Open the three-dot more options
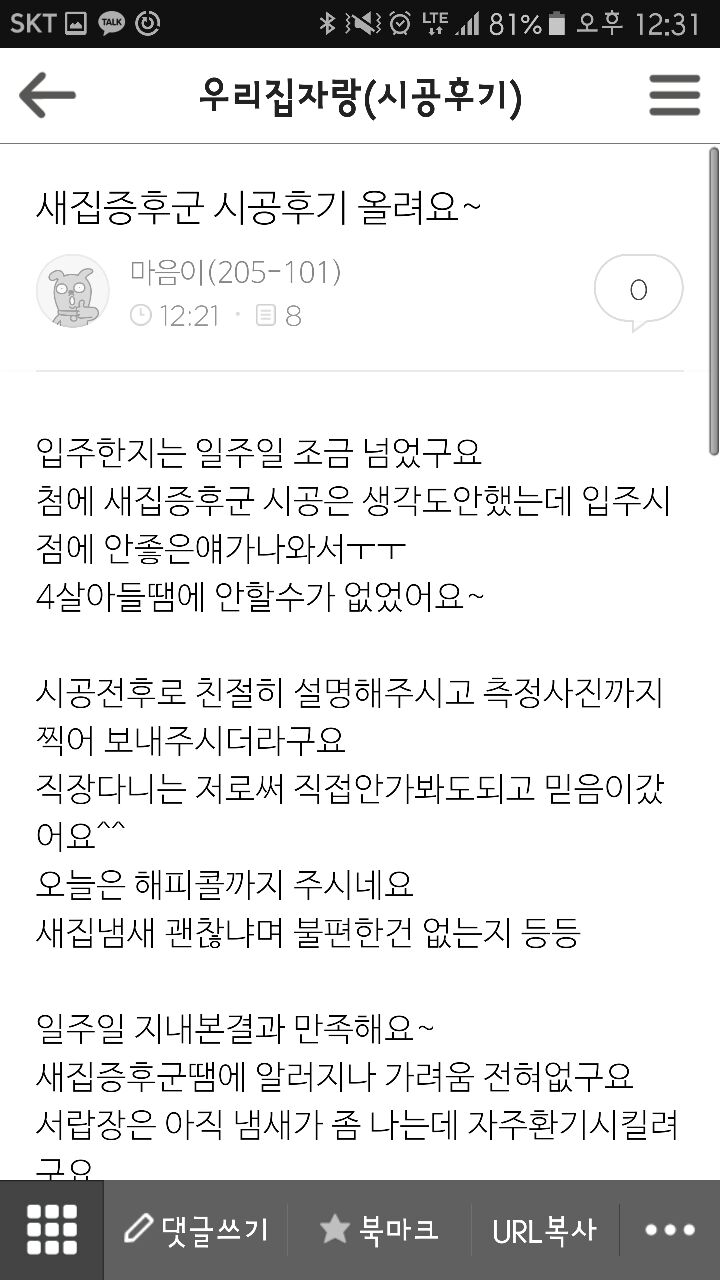 point(669,1230)
